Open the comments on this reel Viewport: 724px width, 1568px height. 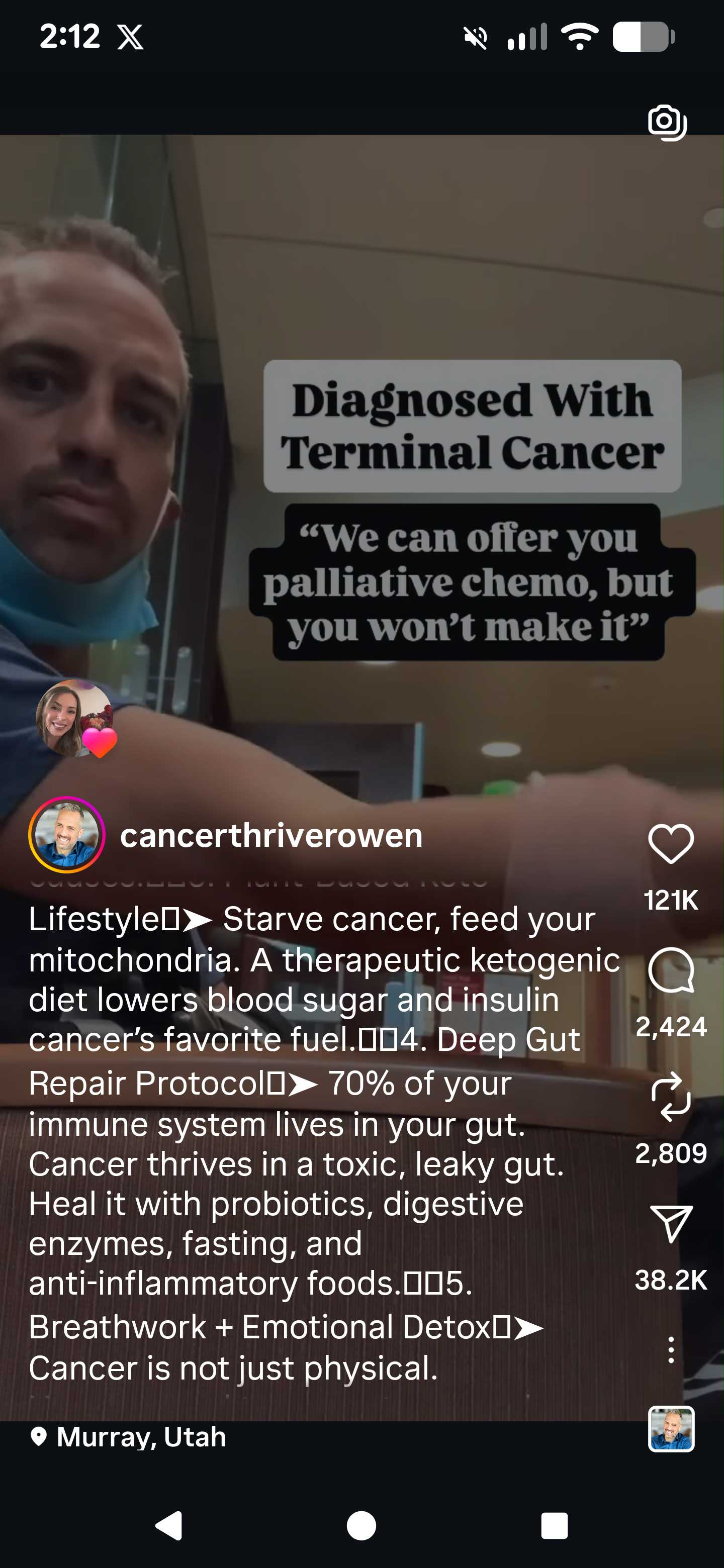pos(670,970)
